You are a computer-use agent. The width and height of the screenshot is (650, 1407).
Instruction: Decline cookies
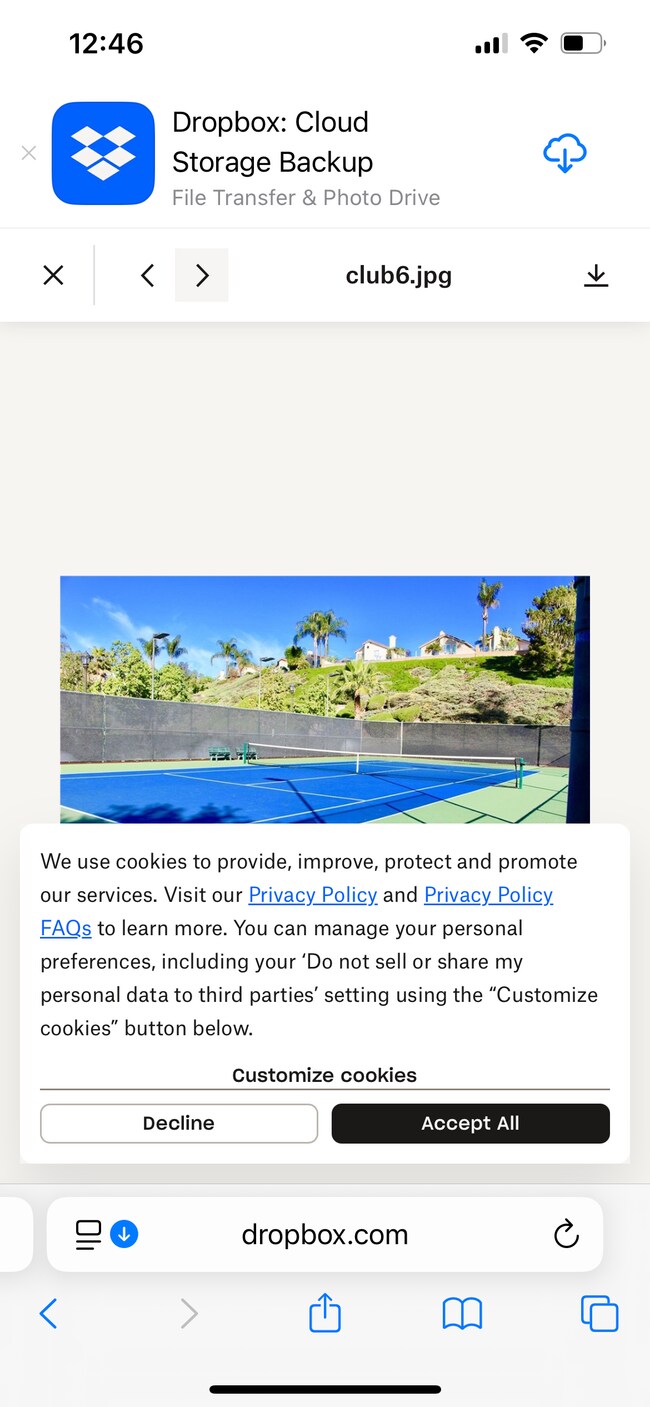[x=179, y=1123]
